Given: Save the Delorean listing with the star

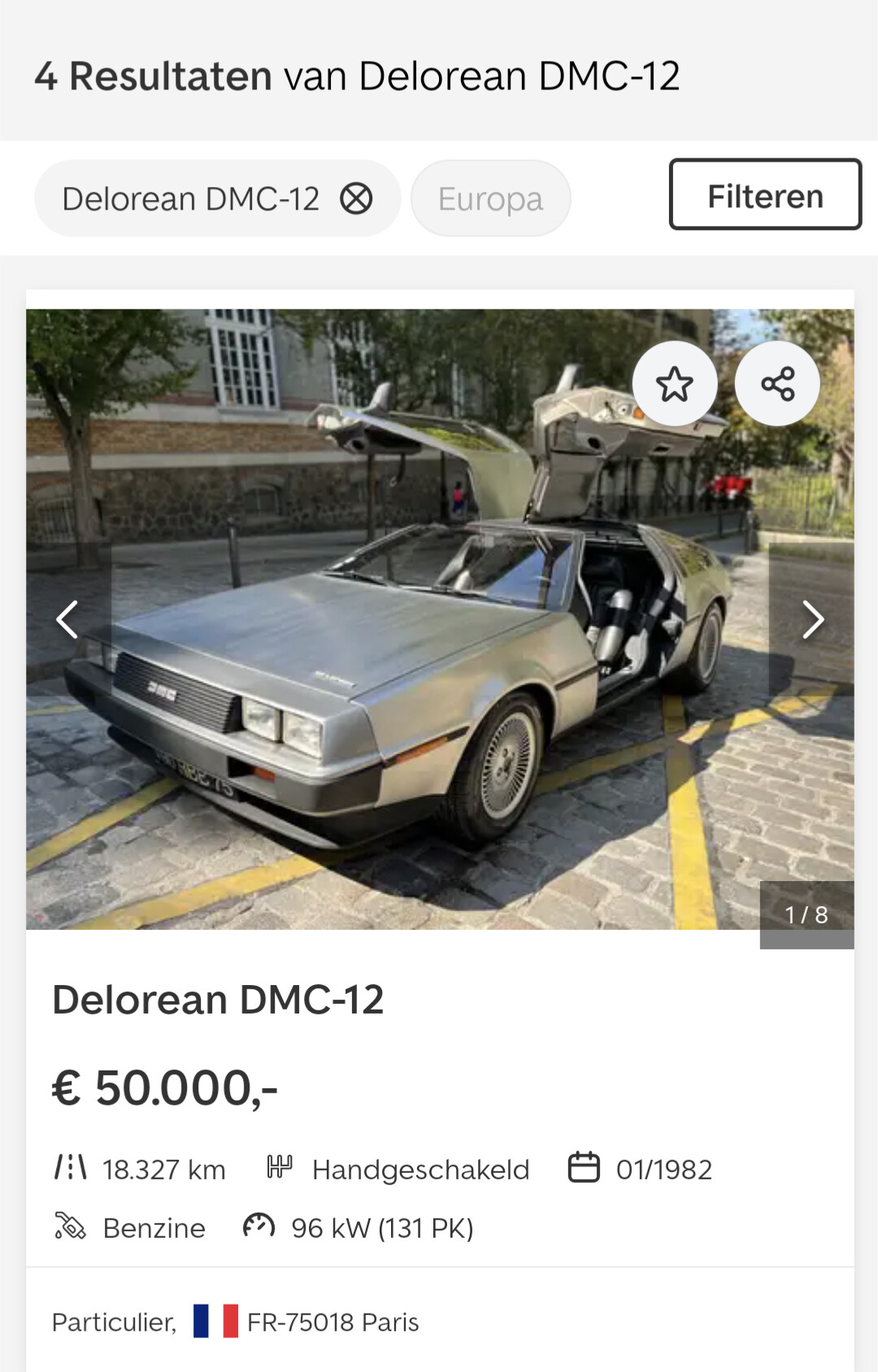Looking at the screenshot, I should coord(675,384).
